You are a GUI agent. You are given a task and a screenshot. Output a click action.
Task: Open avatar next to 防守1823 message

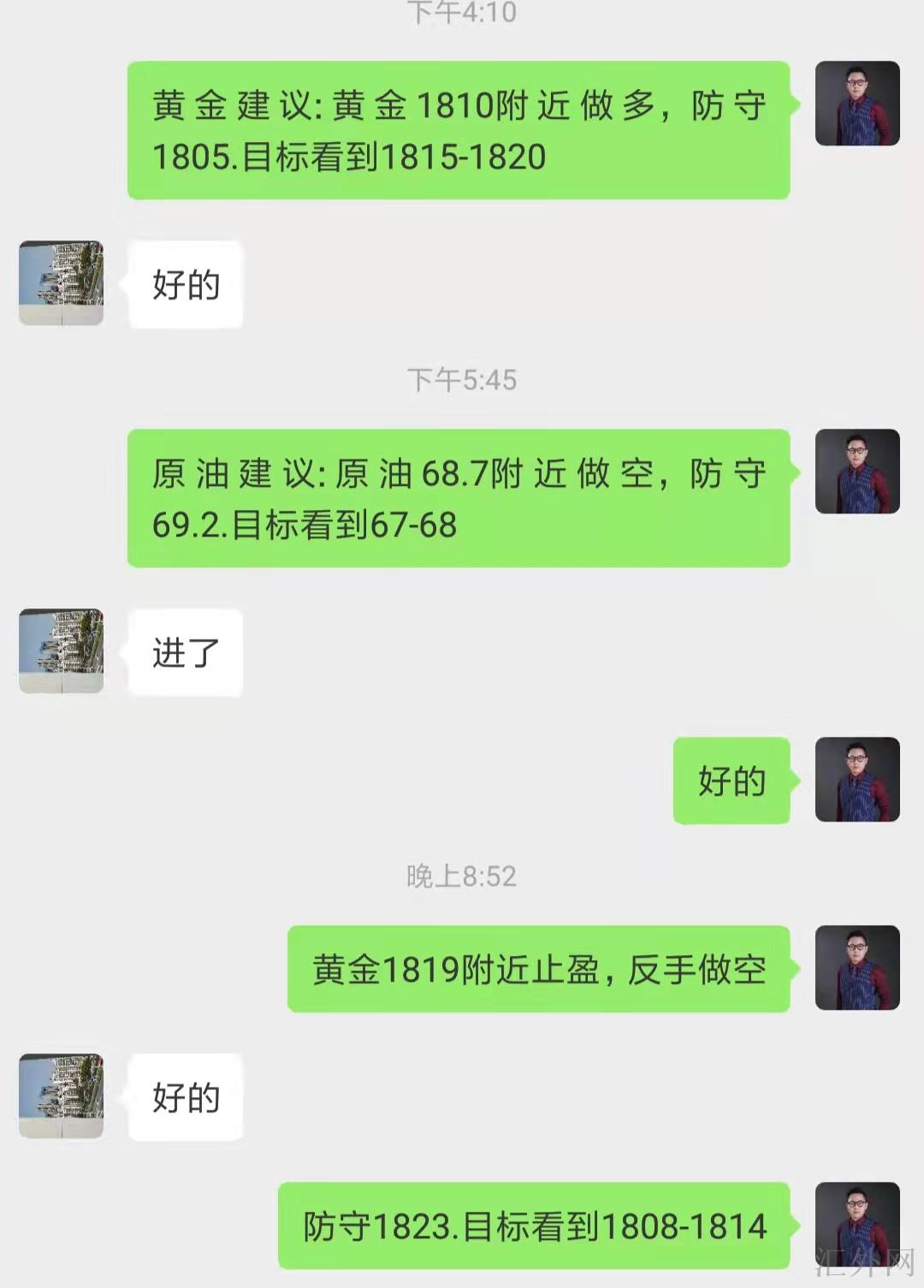(x=856, y=1225)
